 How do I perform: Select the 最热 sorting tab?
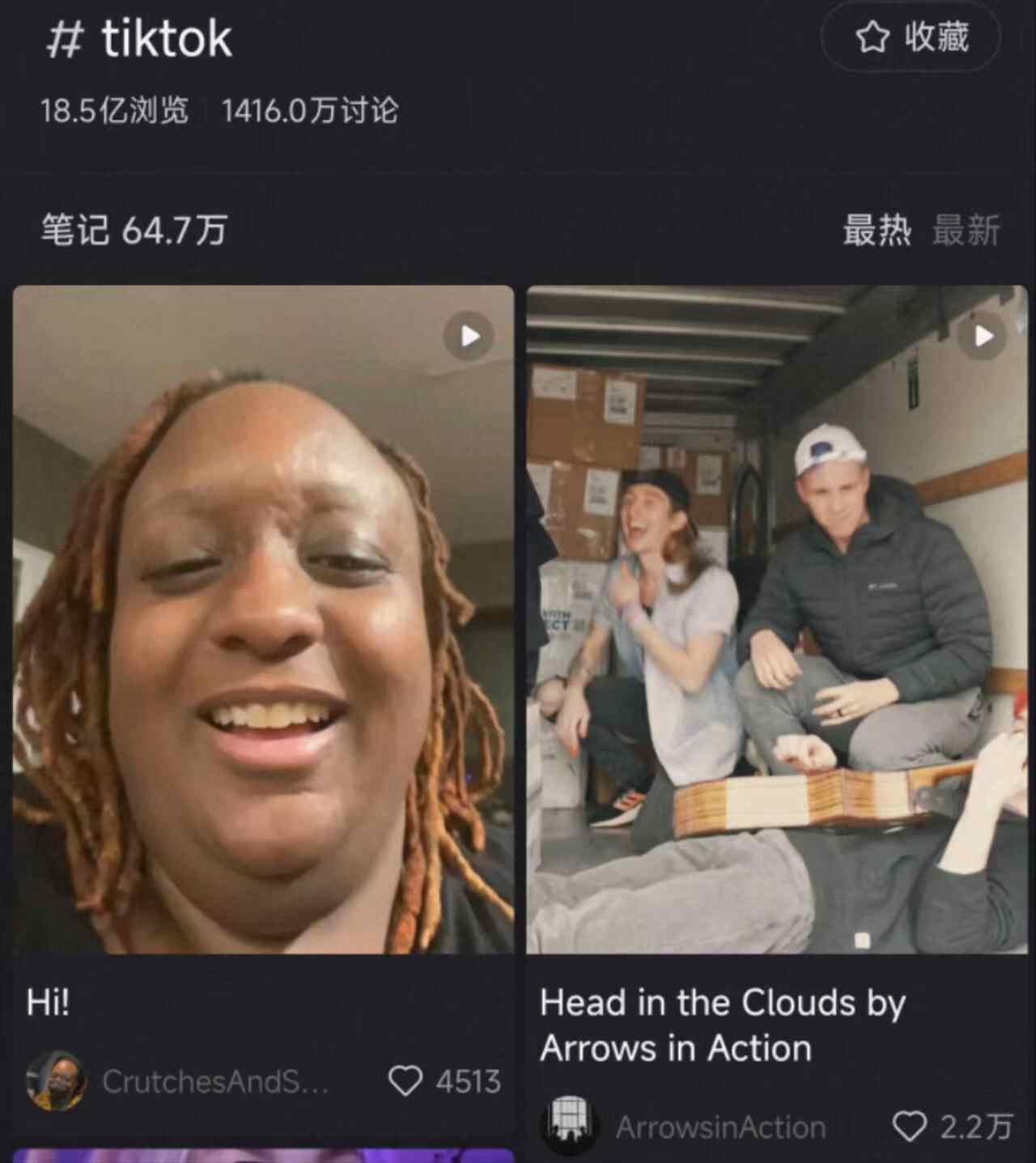(x=877, y=230)
